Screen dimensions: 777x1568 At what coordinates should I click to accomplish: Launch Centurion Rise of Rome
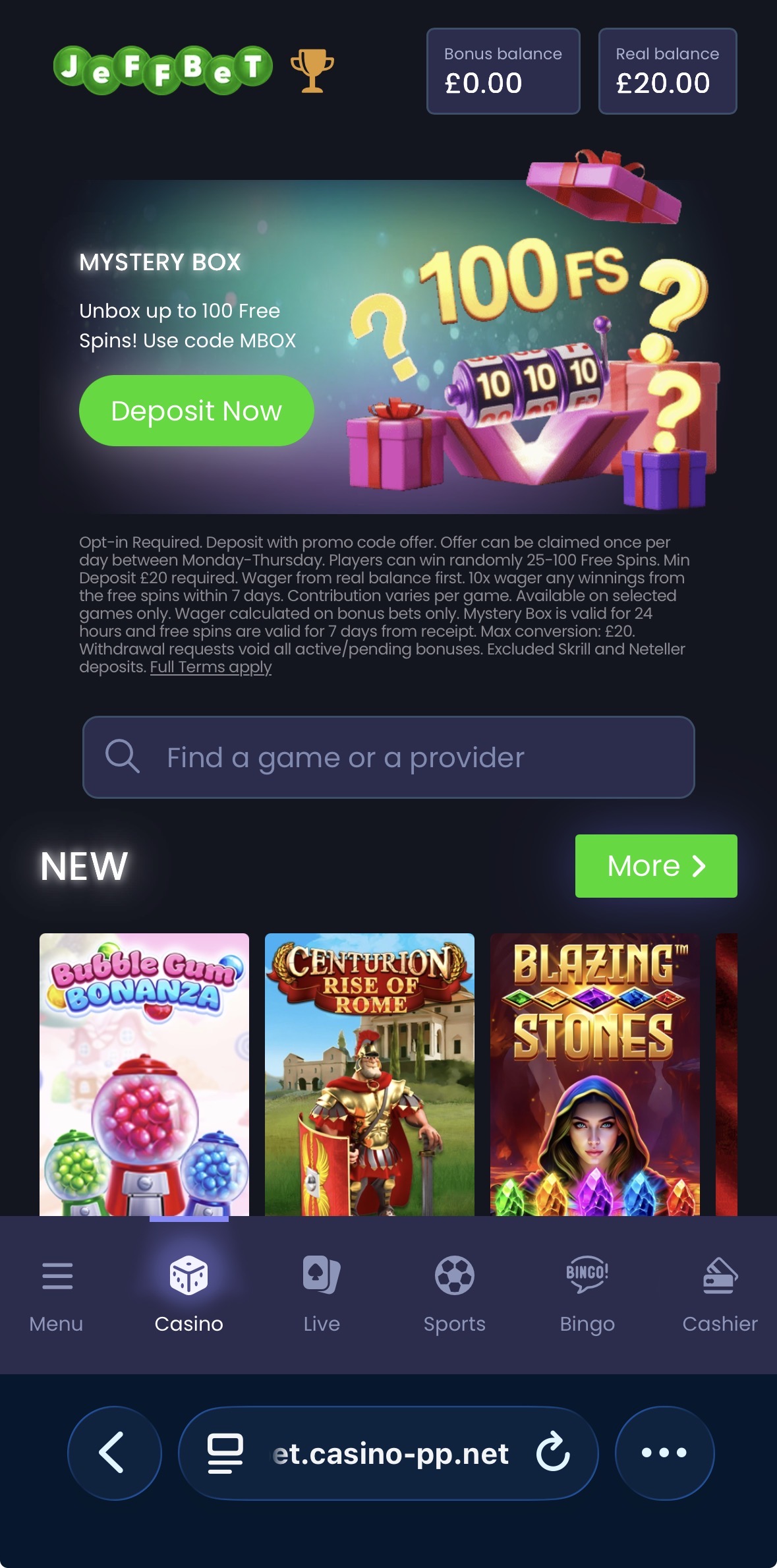tap(370, 1074)
